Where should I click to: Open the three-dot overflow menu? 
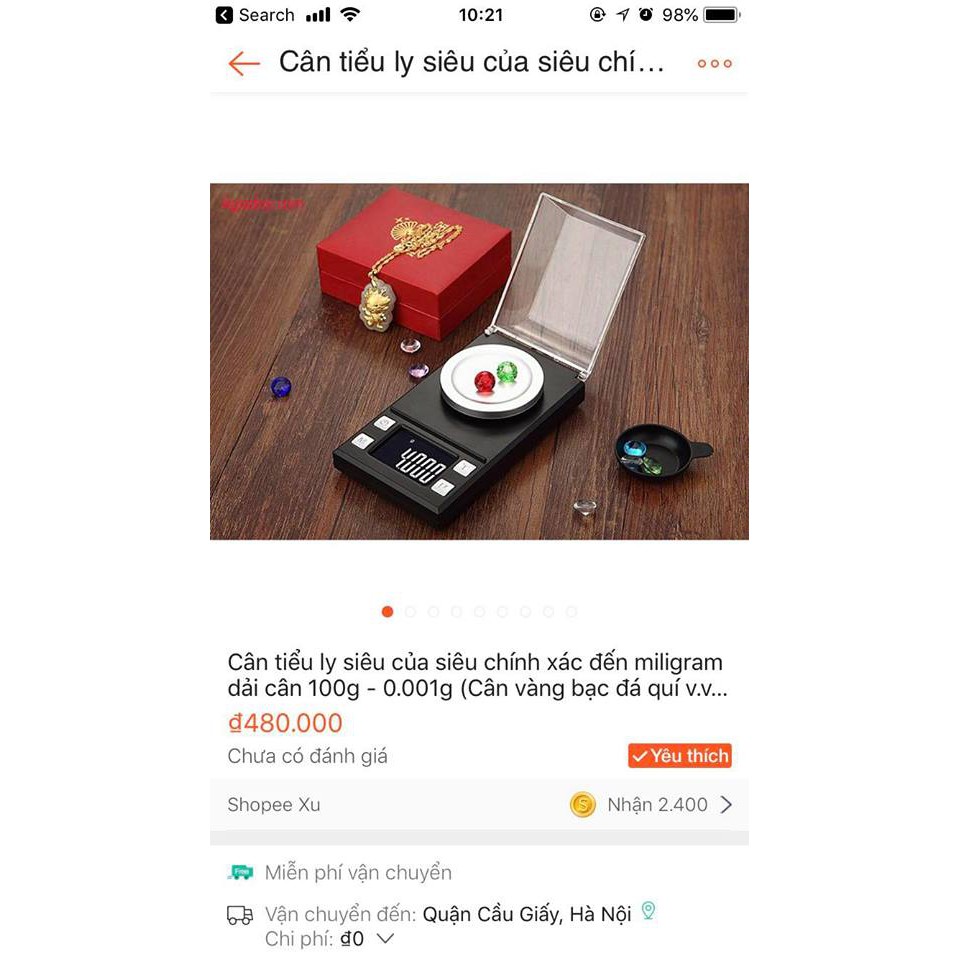(714, 64)
